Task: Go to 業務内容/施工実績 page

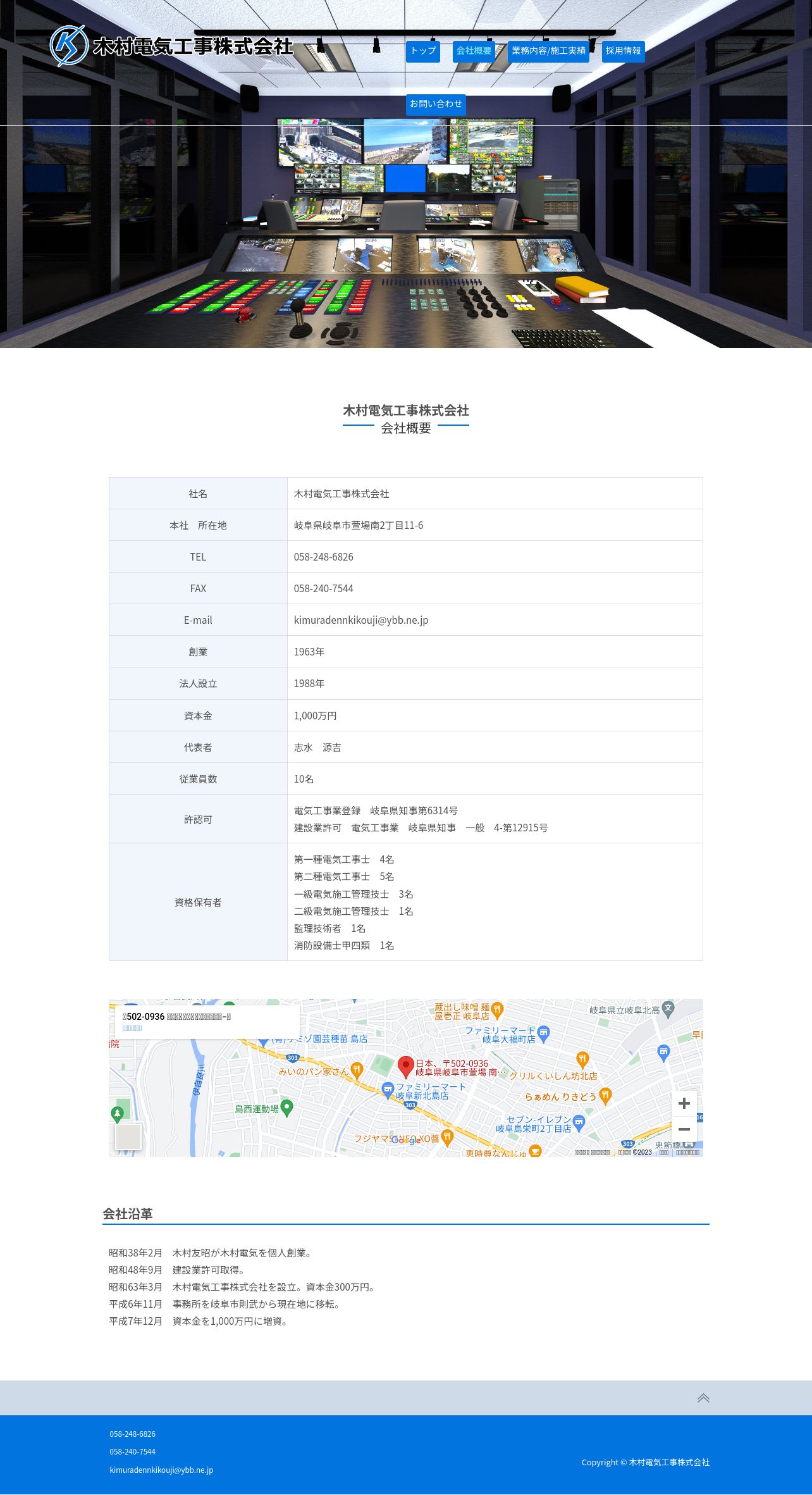Action: point(548,51)
